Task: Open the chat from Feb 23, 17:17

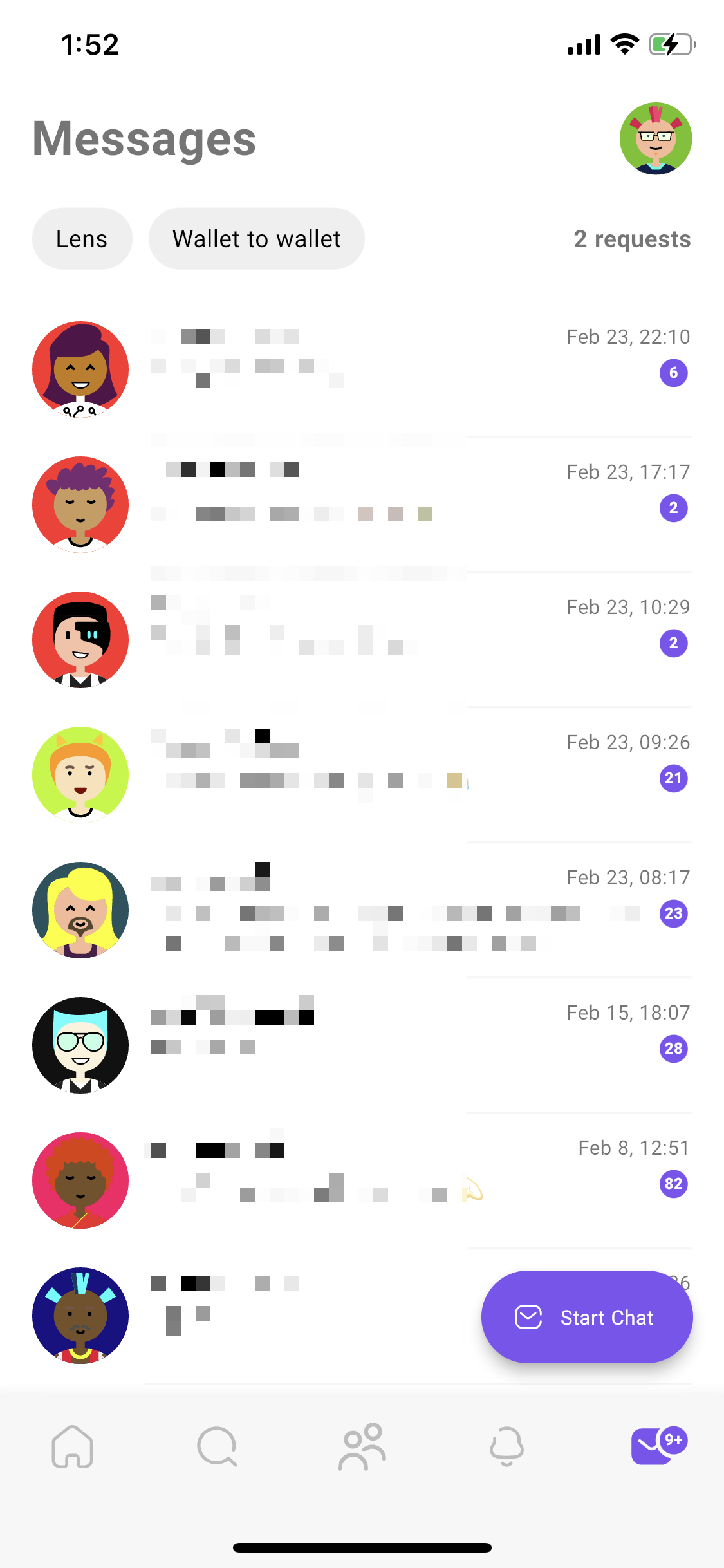Action: [x=362, y=505]
